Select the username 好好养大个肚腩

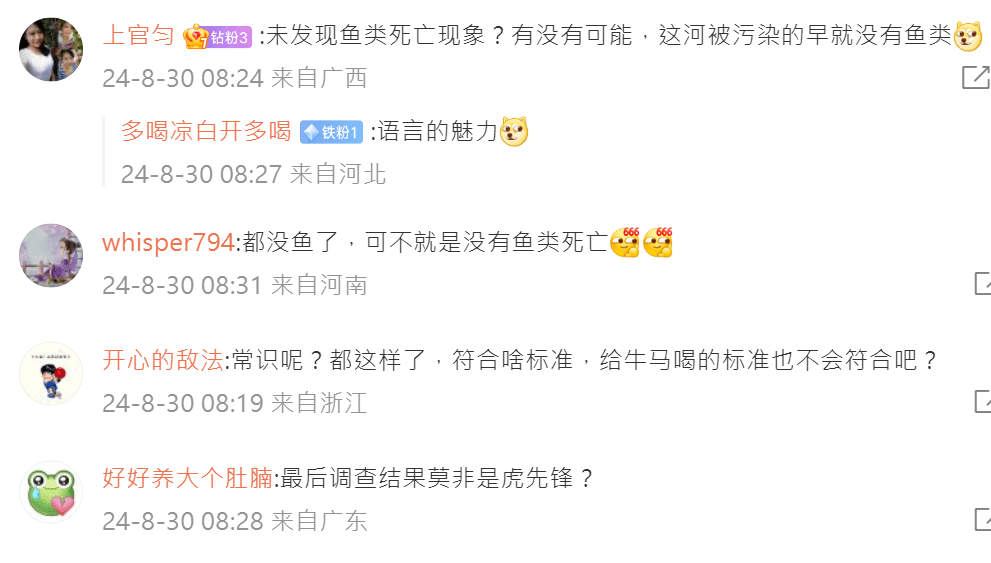pyautogui.click(x=188, y=478)
